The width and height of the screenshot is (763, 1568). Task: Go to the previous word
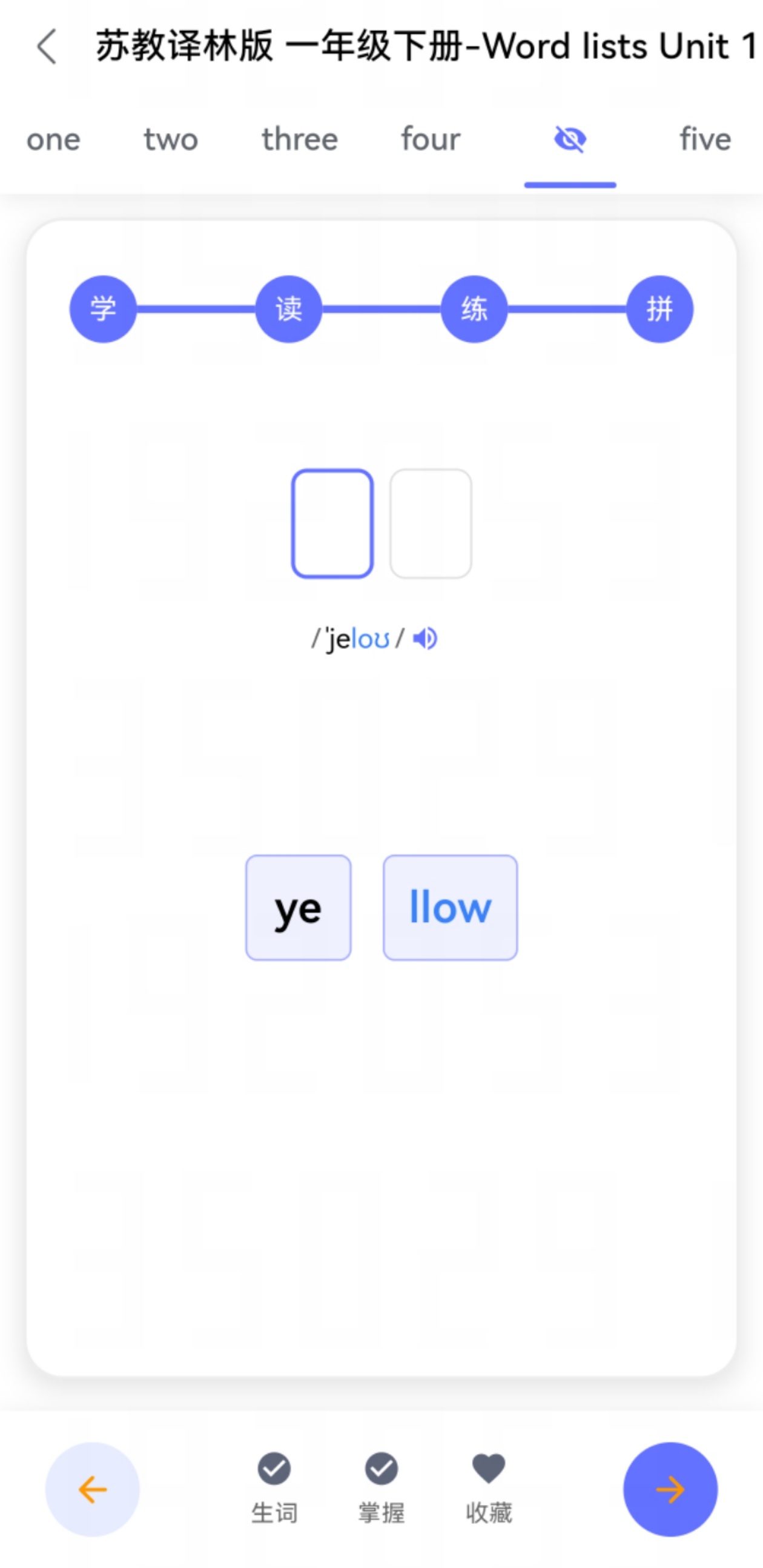93,1489
